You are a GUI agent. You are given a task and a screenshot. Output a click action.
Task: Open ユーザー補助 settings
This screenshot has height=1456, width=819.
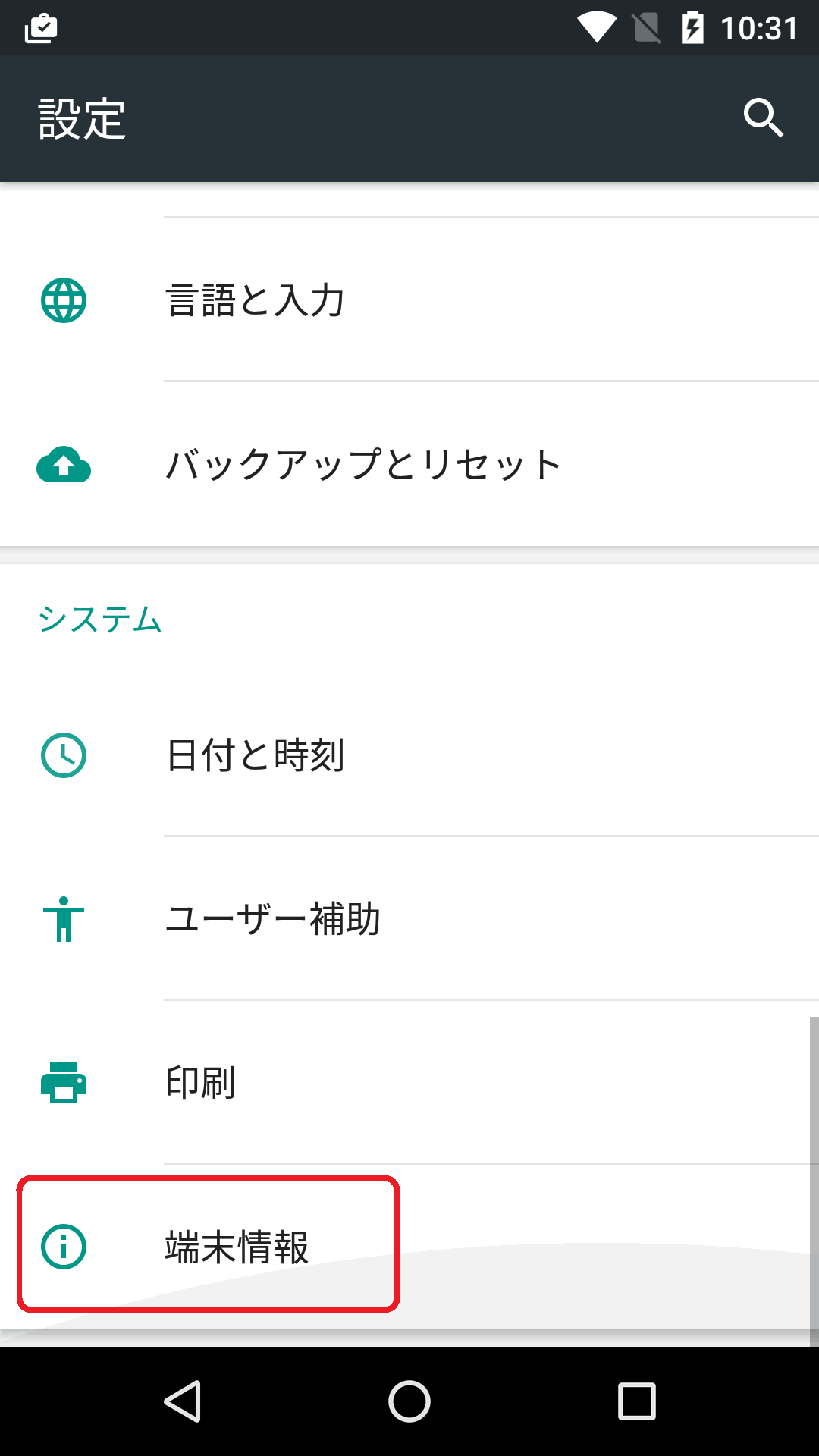pyautogui.click(x=409, y=919)
